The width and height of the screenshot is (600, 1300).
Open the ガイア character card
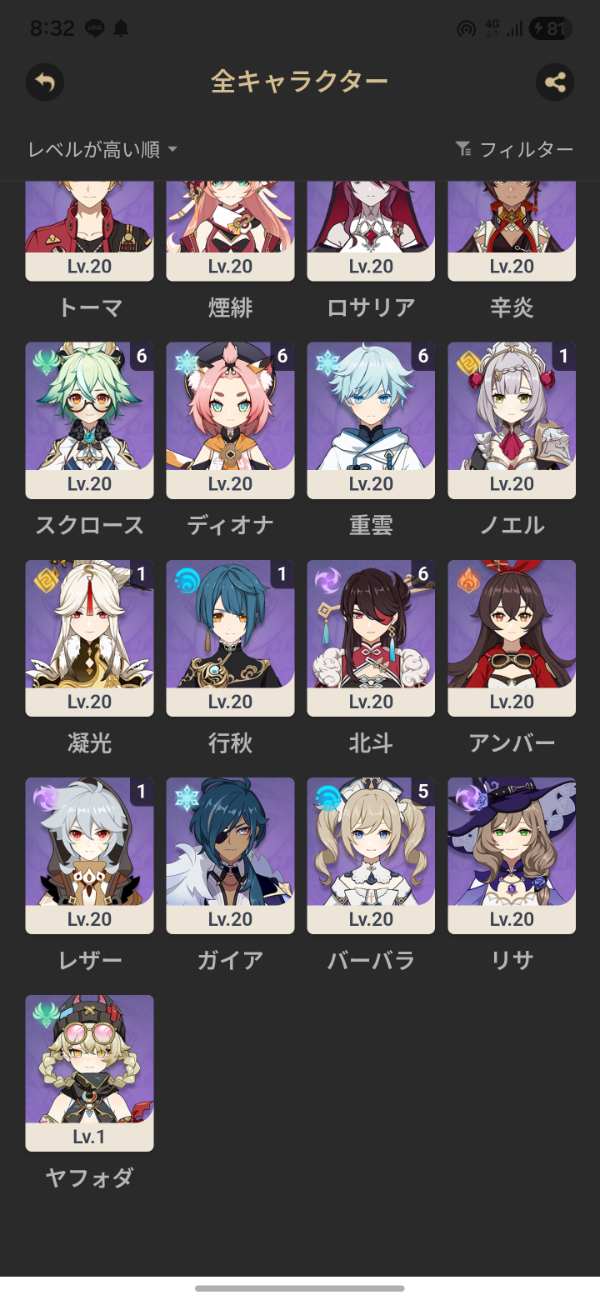click(230, 856)
